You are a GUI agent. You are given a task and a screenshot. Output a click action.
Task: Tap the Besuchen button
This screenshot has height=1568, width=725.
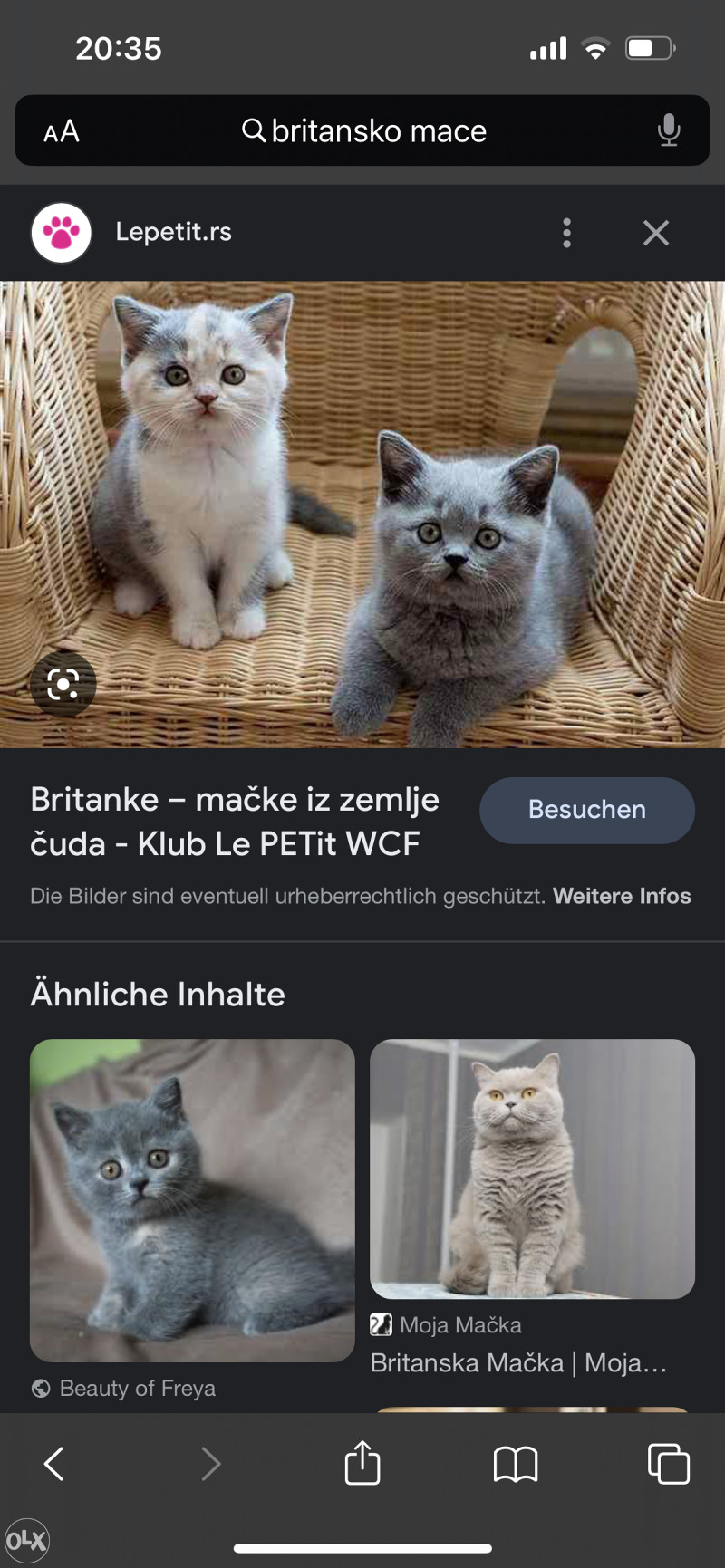[586, 810]
